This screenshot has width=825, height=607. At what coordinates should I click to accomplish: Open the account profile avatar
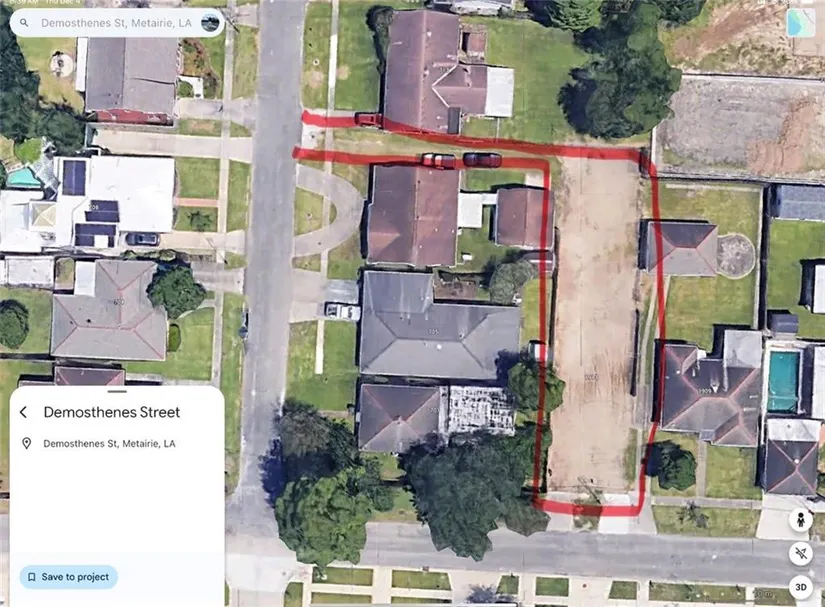pyautogui.click(x=210, y=23)
